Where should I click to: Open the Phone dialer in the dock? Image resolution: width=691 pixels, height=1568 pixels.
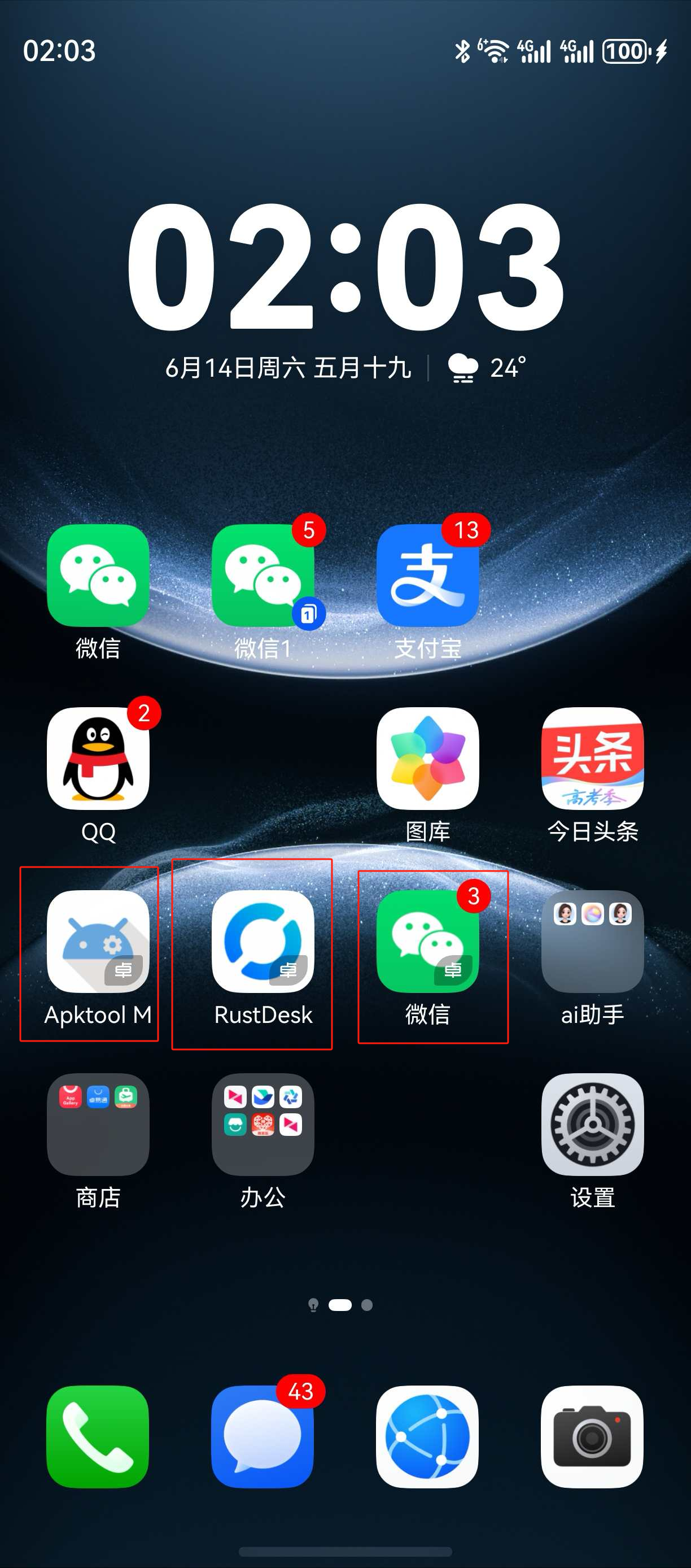[98, 1437]
